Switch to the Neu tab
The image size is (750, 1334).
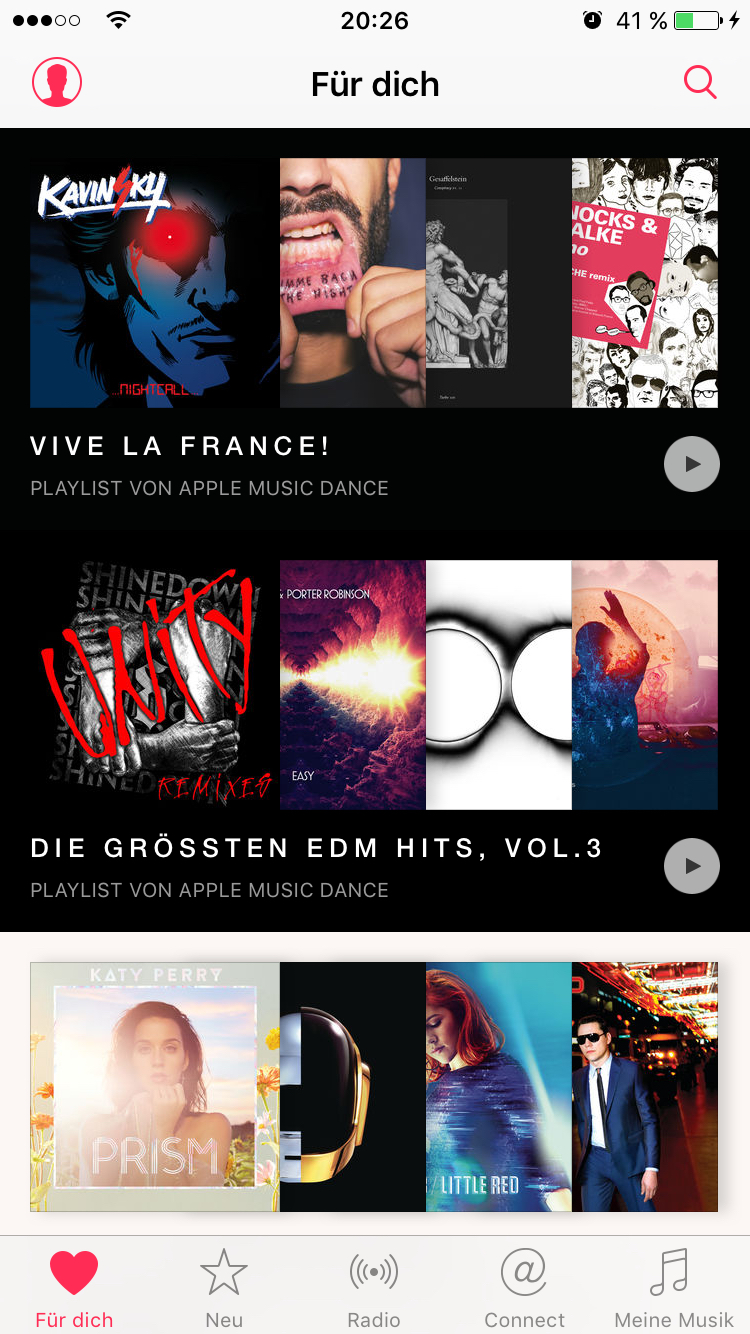tap(224, 1288)
